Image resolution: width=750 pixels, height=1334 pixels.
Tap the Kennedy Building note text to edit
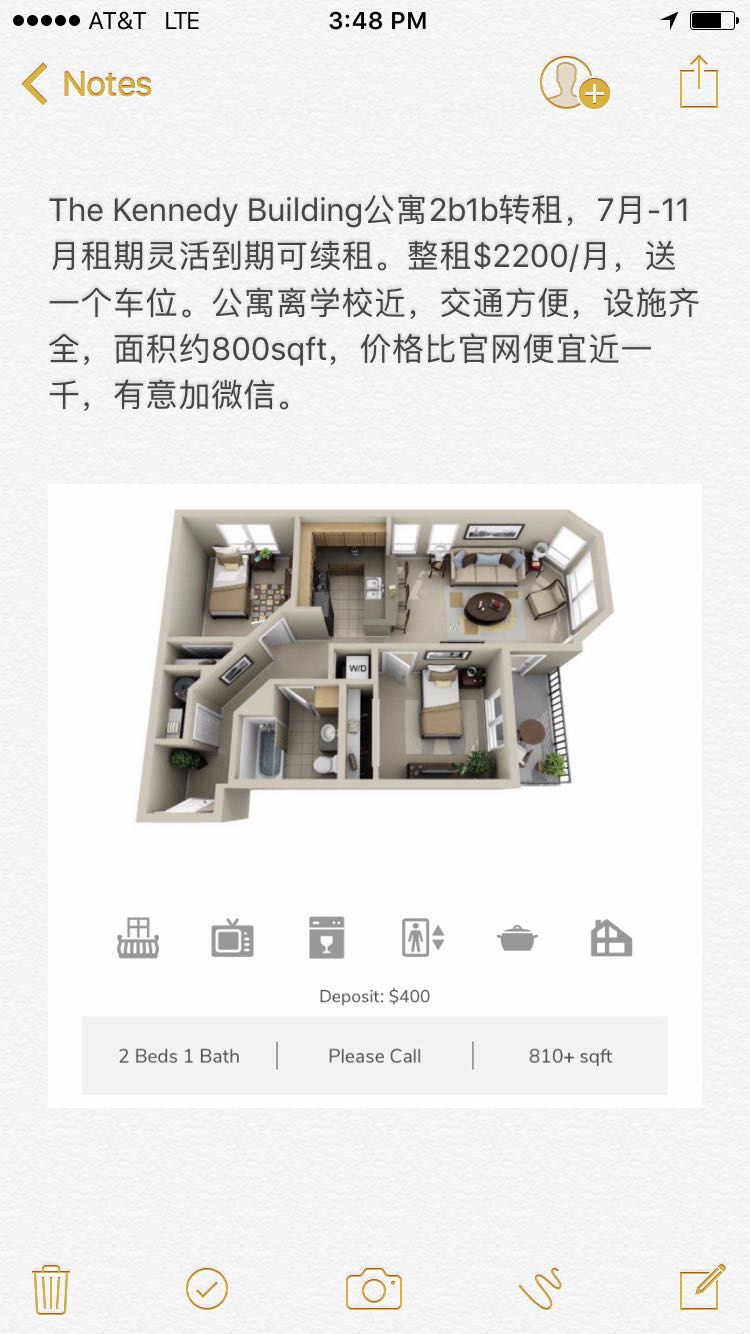click(370, 302)
